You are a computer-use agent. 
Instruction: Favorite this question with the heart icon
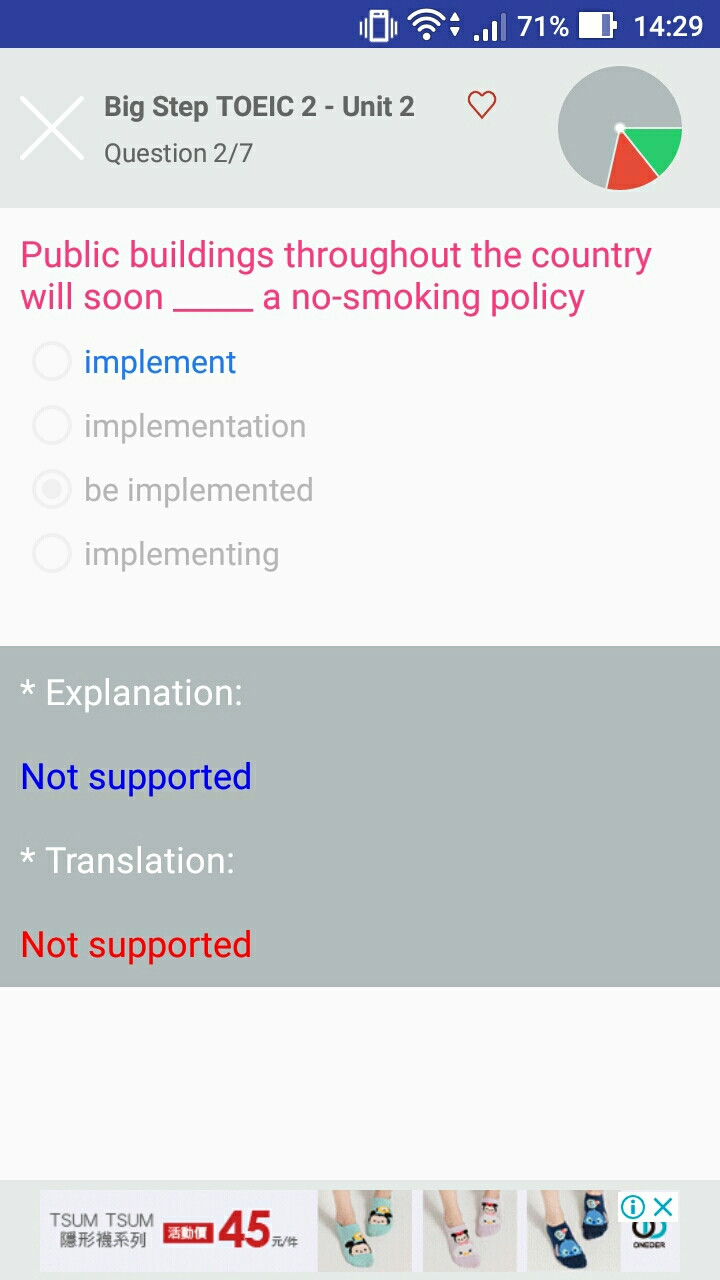(x=482, y=105)
